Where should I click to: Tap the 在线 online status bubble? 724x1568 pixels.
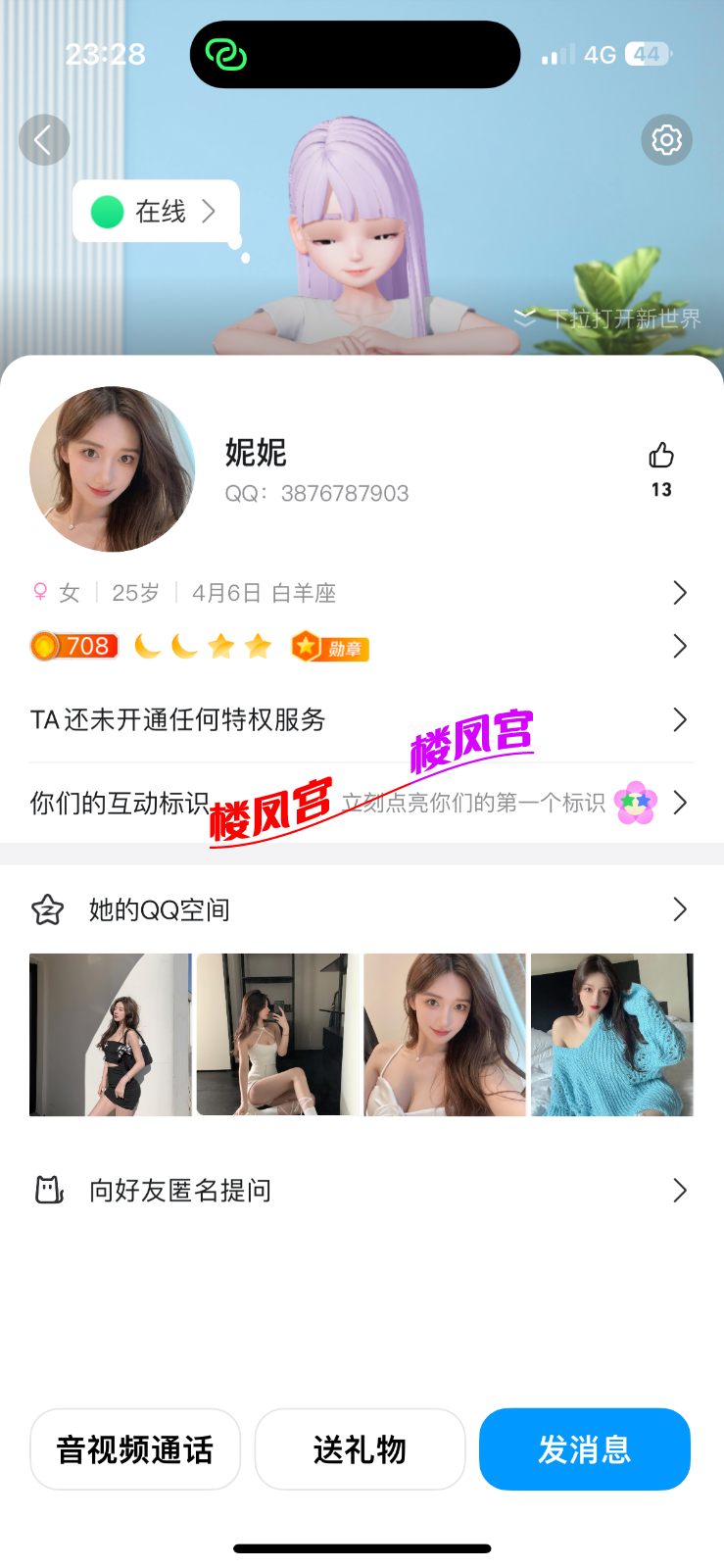pyautogui.click(x=156, y=211)
